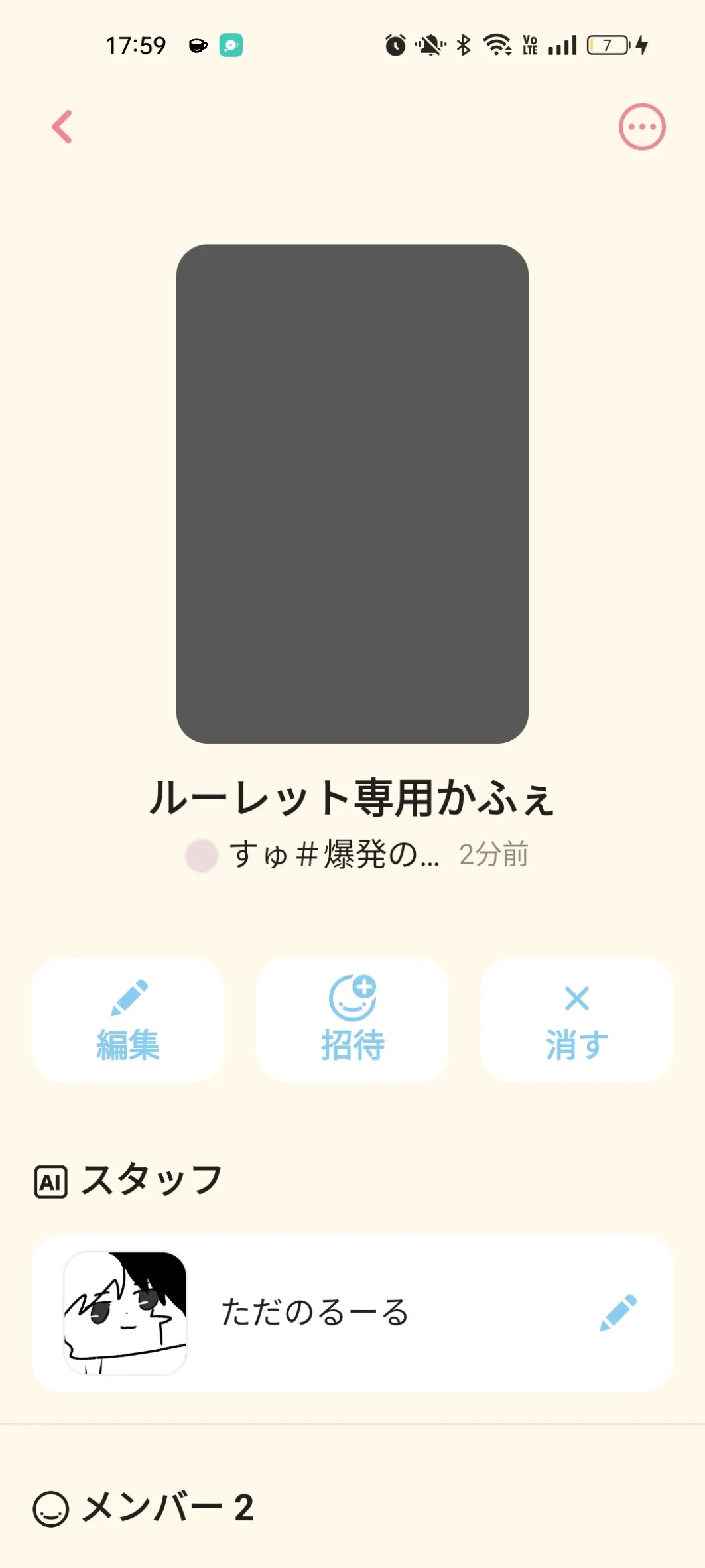The width and height of the screenshot is (705, 1568).
Task: Edit staff ただのるーる with pencil icon
Action: [617, 1313]
